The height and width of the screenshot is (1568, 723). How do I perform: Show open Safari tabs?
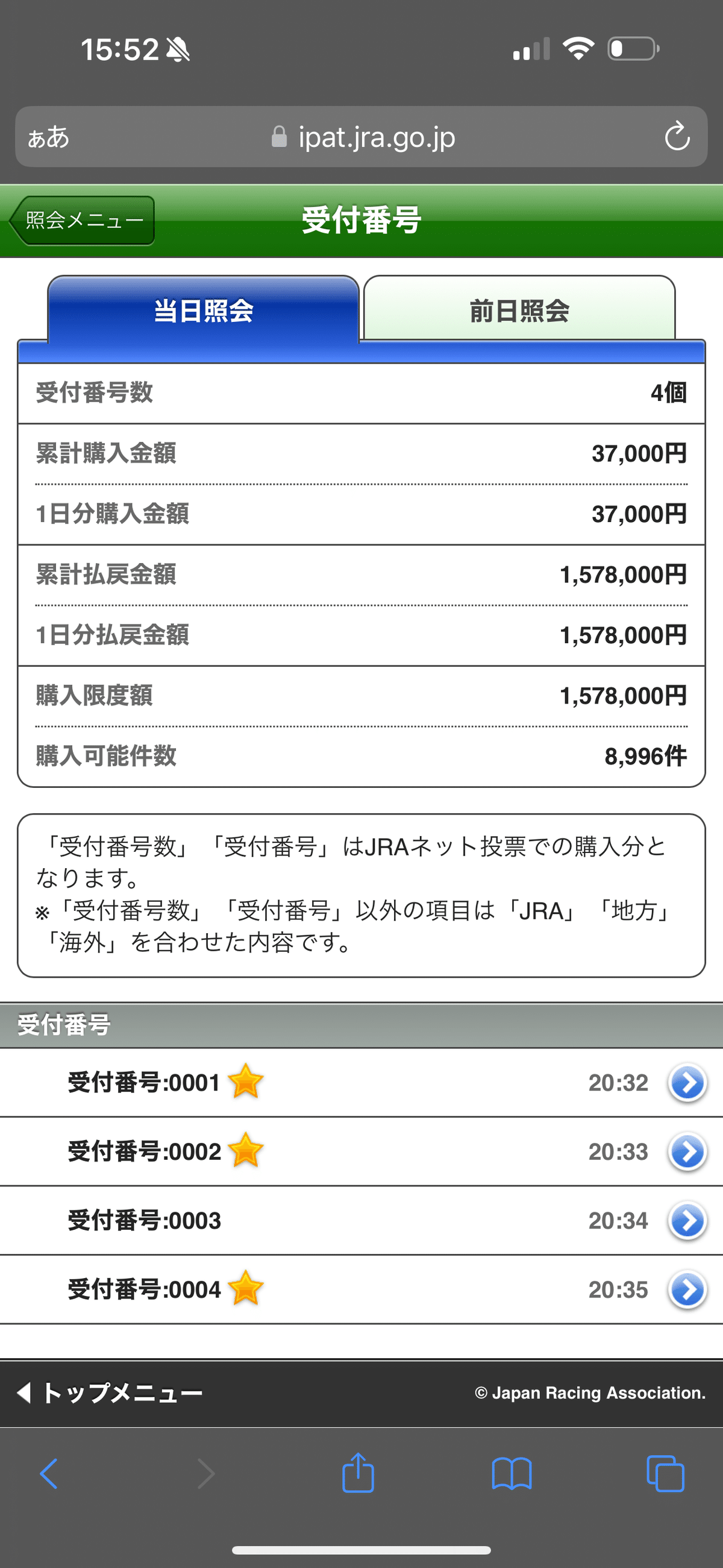click(665, 1473)
